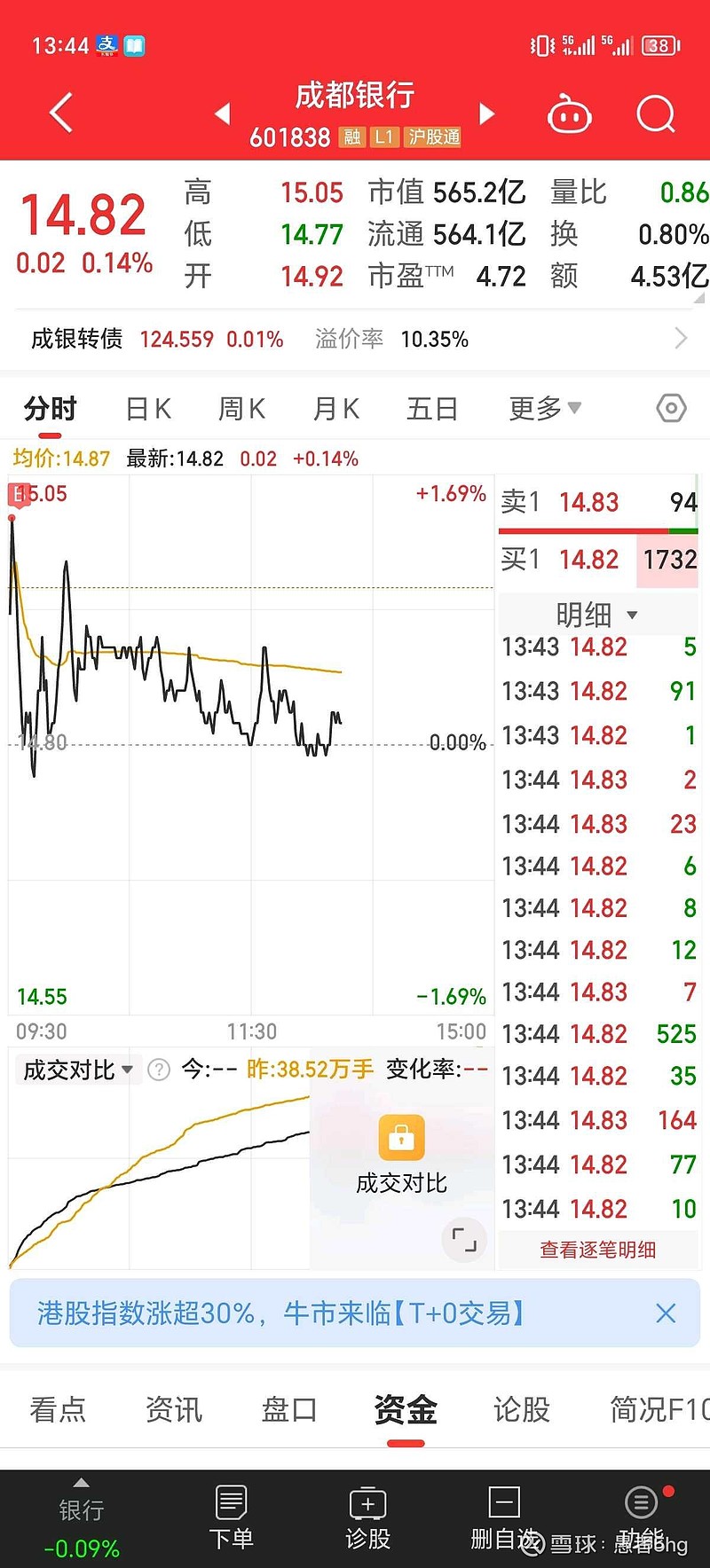Click 删自选 to remove from watchlist
710x1568 pixels.
[x=503, y=1517]
